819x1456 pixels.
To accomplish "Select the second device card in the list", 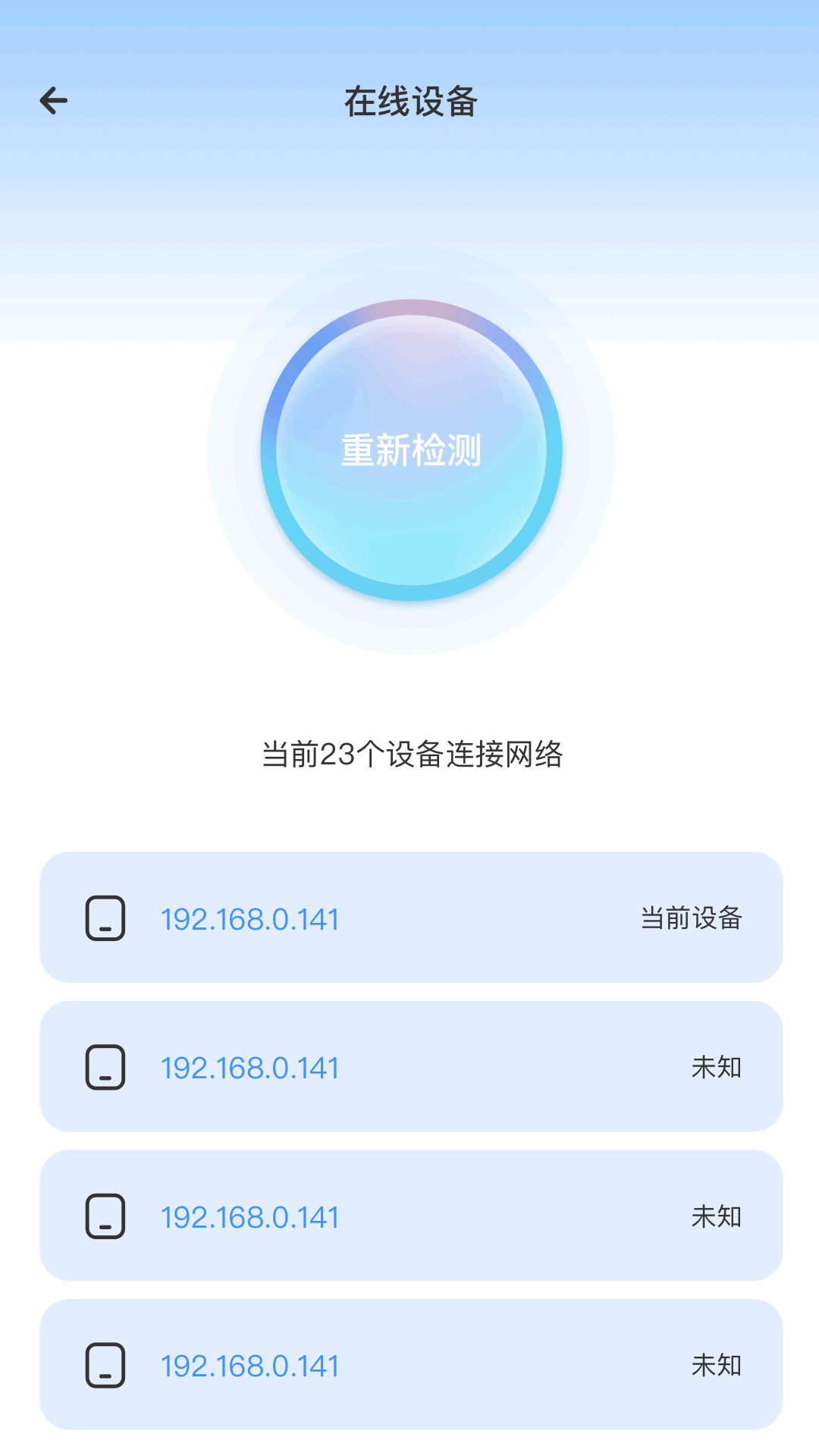I will [409, 1068].
